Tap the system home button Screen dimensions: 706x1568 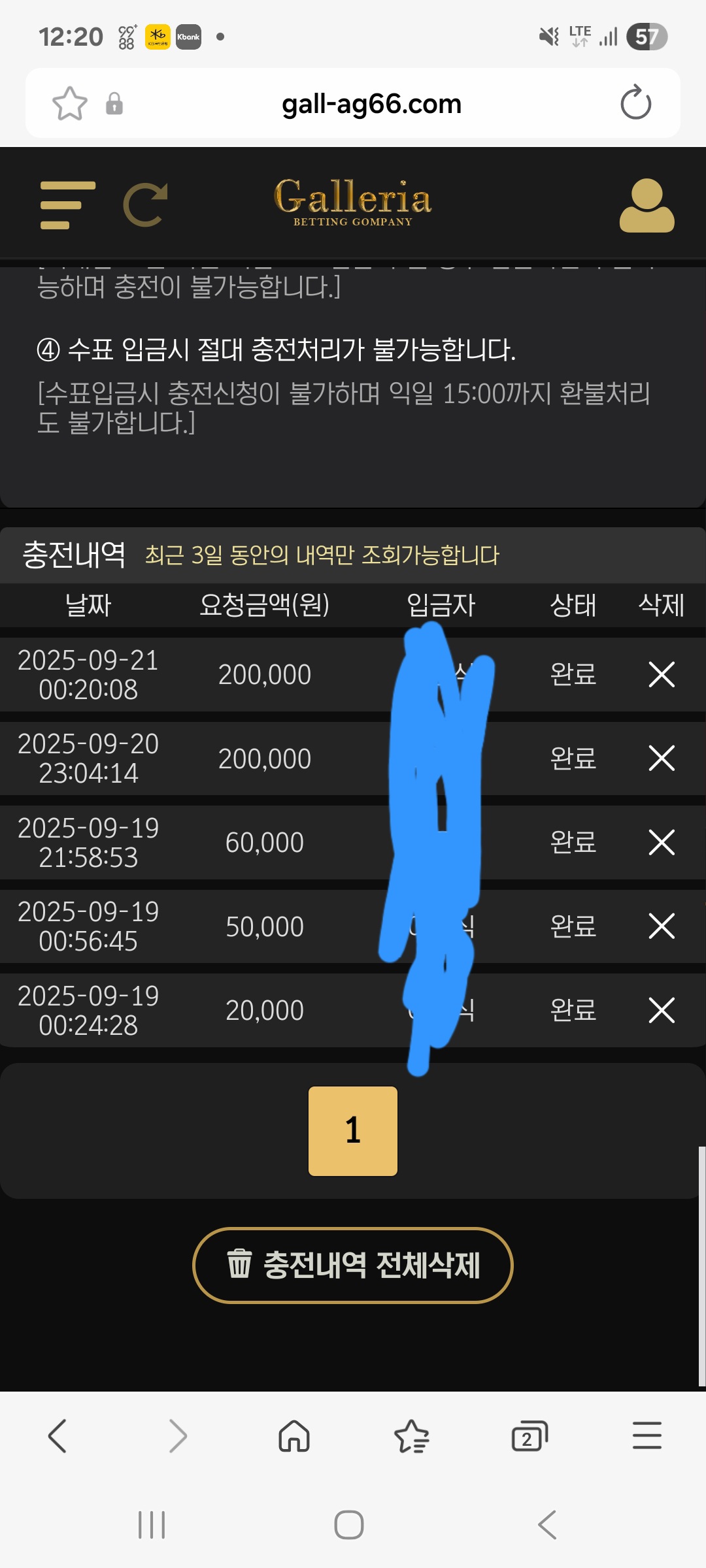pyautogui.click(x=349, y=1525)
